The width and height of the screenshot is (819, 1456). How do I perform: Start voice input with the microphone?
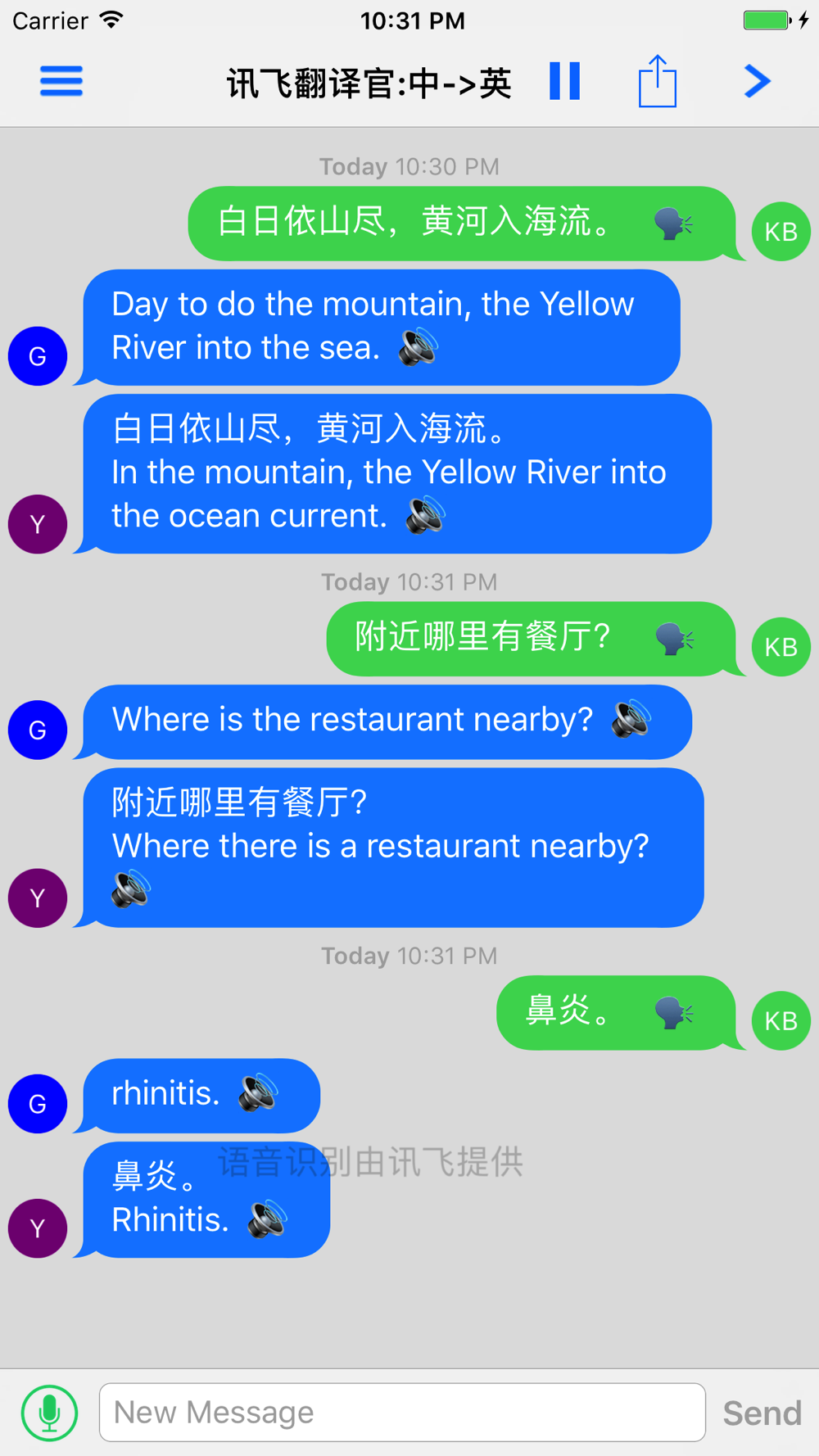[50, 1413]
